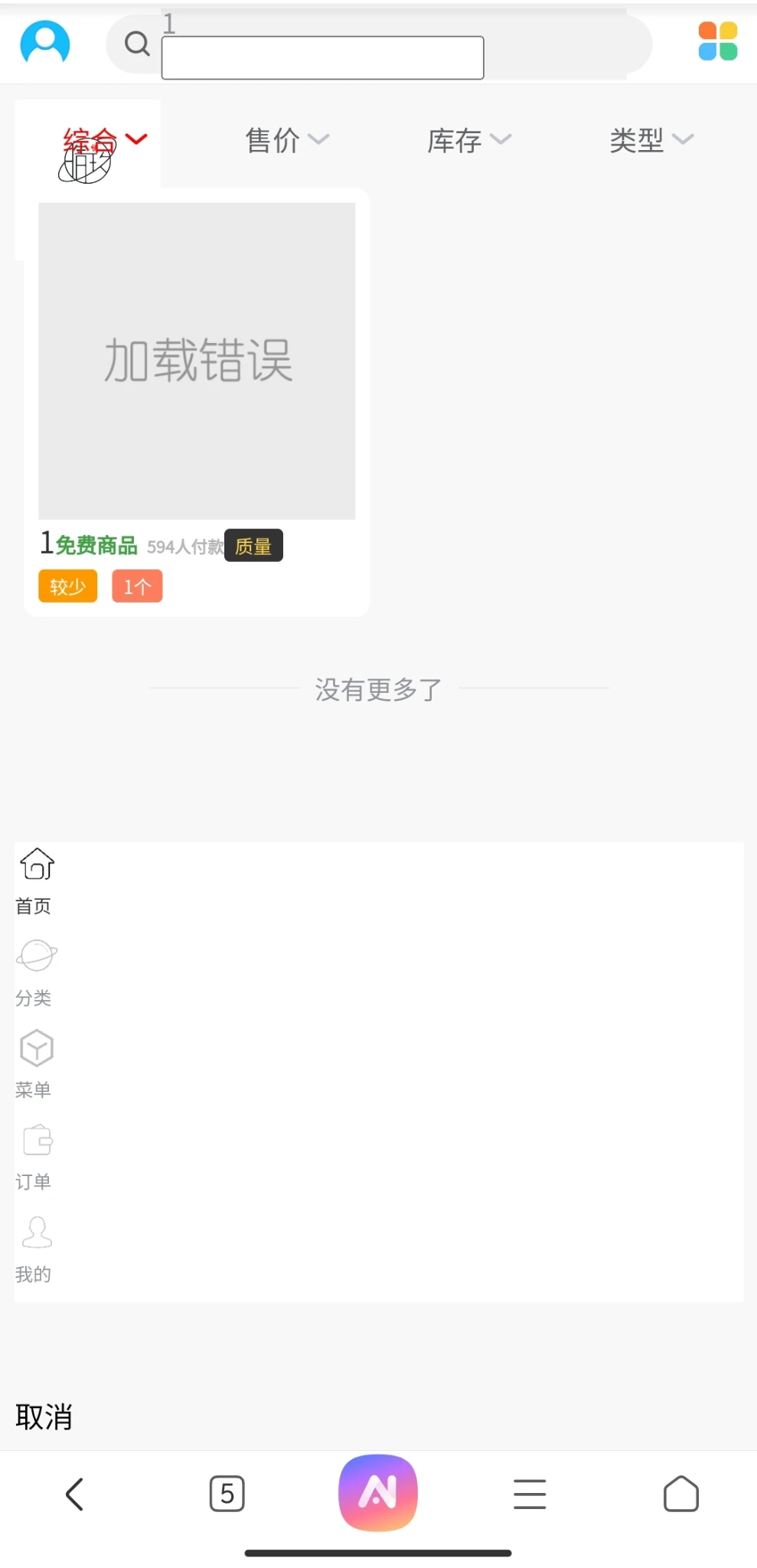Image resolution: width=757 pixels, height=1568 pixels.
Task: Open the 订单 orders tab
Action: (x=36, y=1156)
